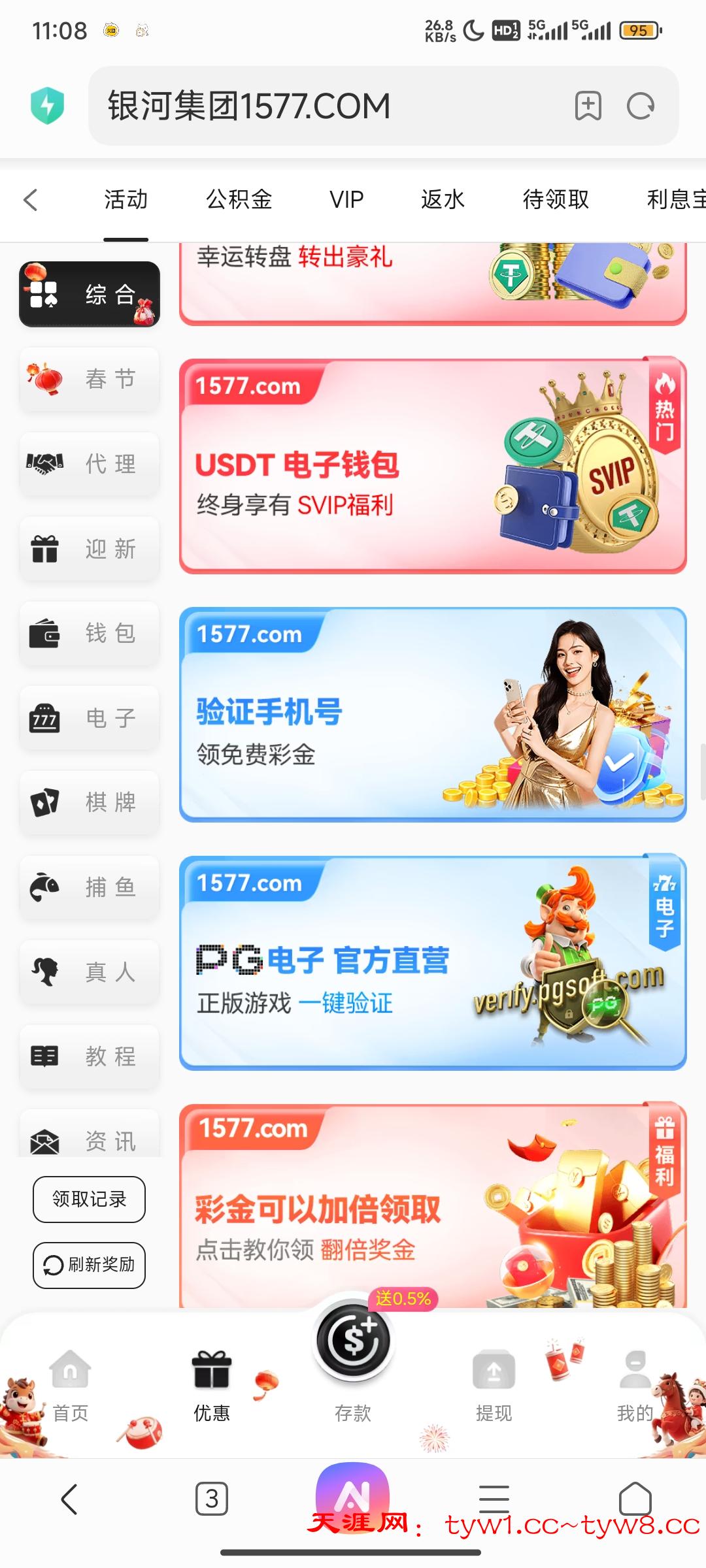Open the 验证手机号 promotion card
The image size is (706, 1568).
click(432, 714)
